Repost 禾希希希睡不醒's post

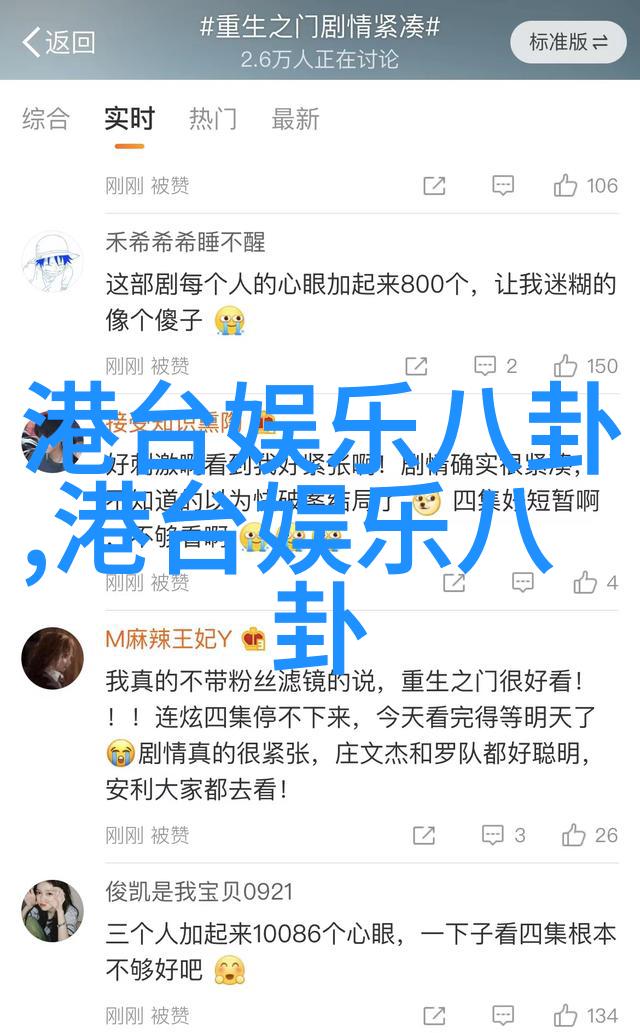pos(417,366)
